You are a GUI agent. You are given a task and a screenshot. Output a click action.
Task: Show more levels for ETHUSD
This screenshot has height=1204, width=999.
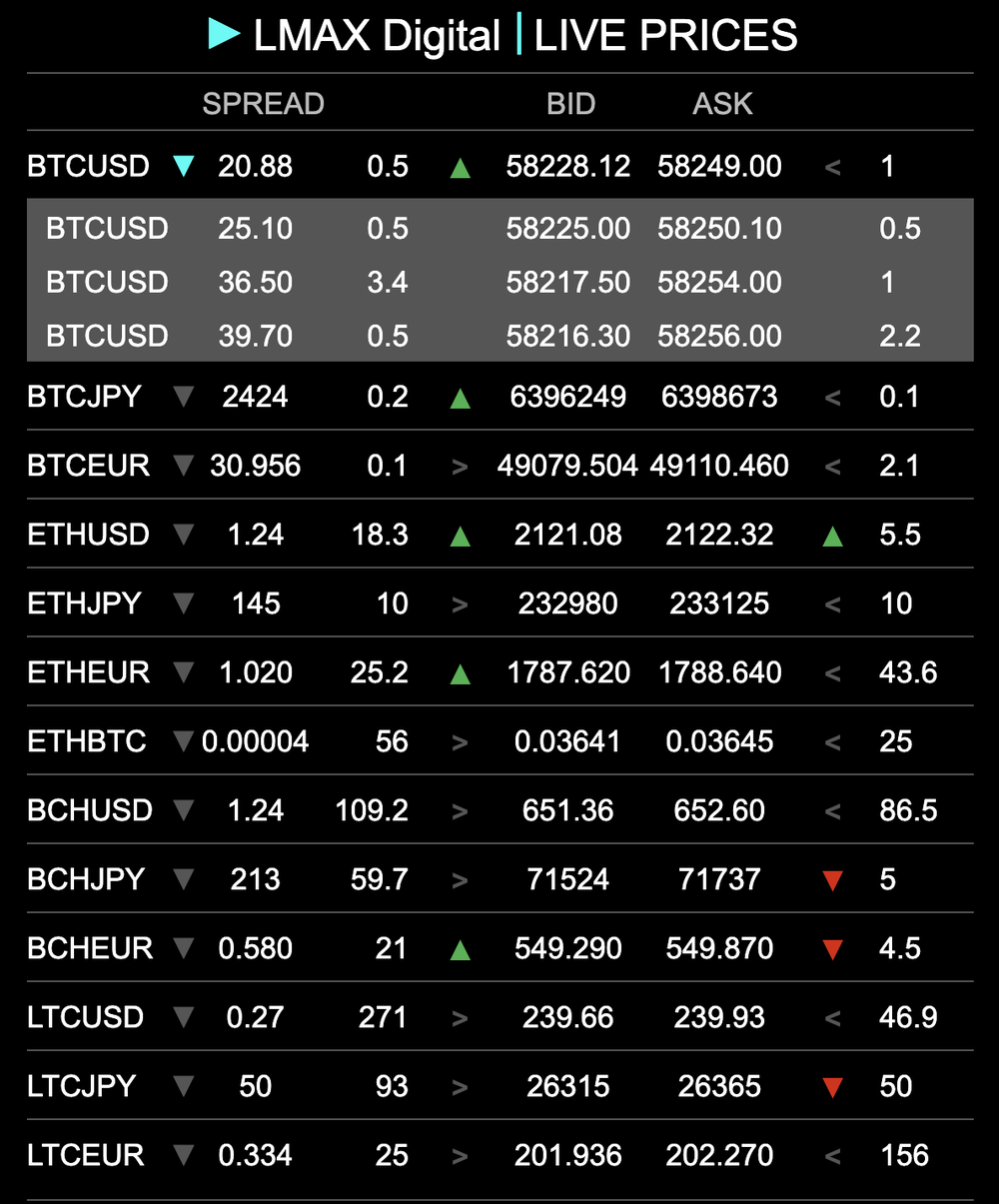coord(183,536)
